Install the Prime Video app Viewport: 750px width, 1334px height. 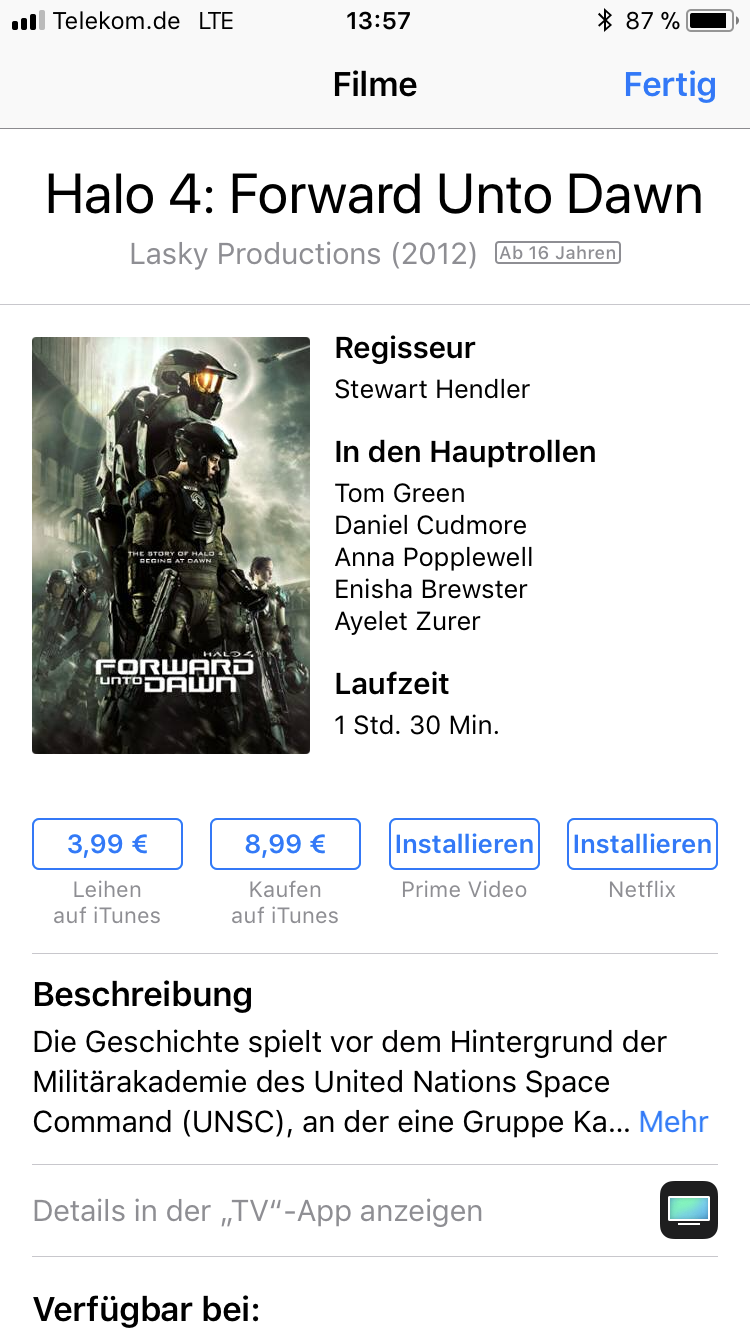tap(464, 844)
